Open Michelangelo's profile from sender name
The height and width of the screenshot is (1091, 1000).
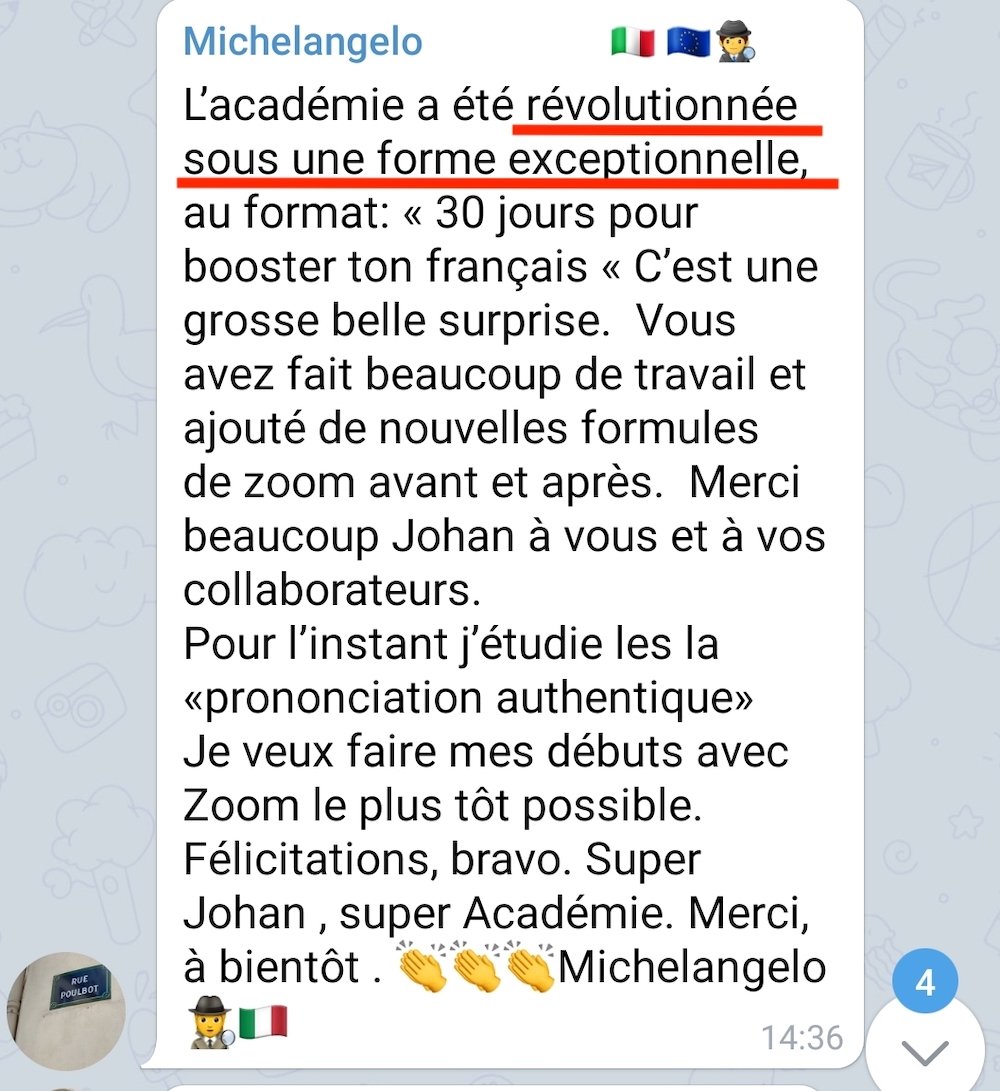[x=303, y=42]
